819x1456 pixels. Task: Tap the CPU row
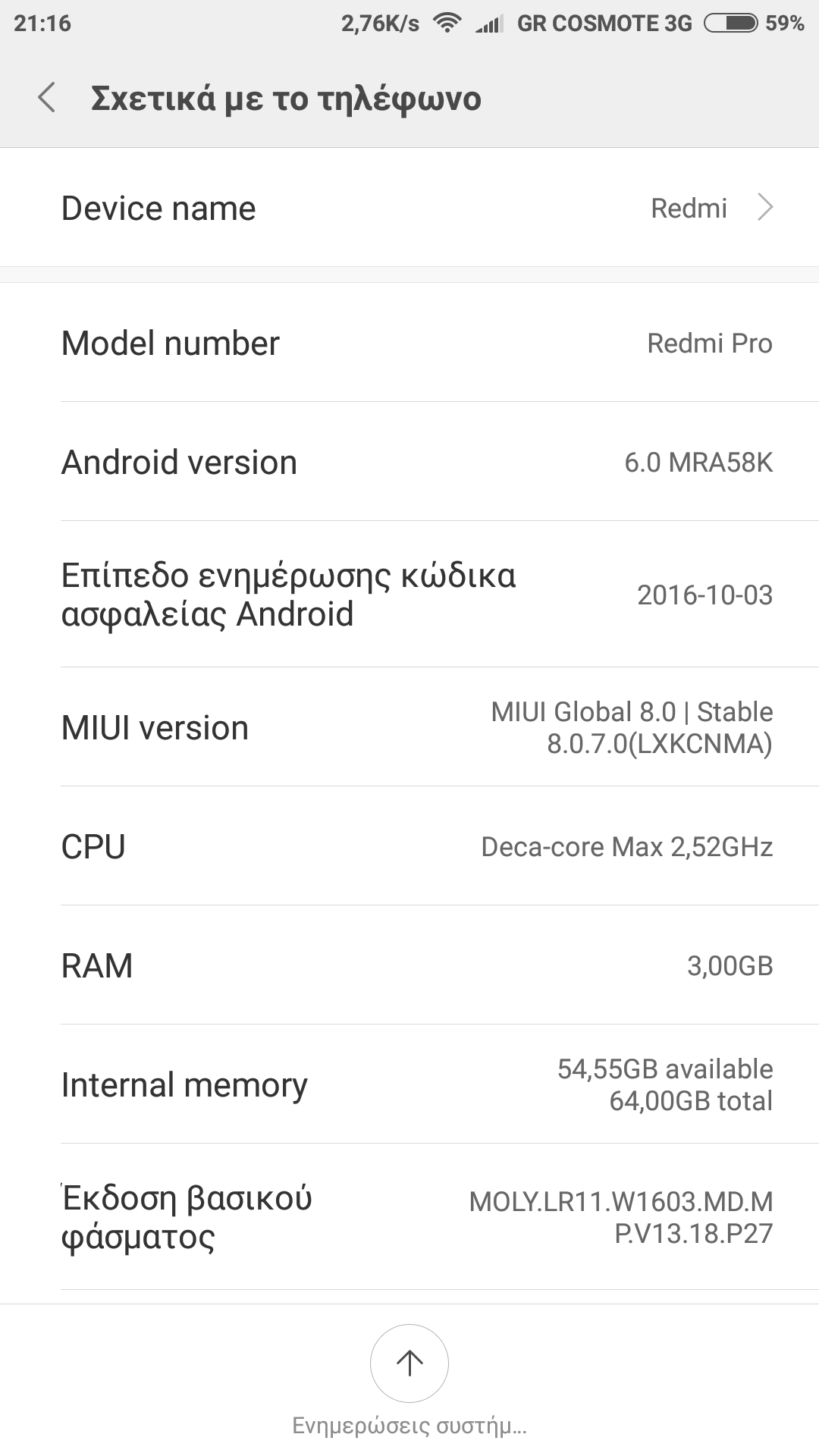pyautogui.click(x=409, y=846)
